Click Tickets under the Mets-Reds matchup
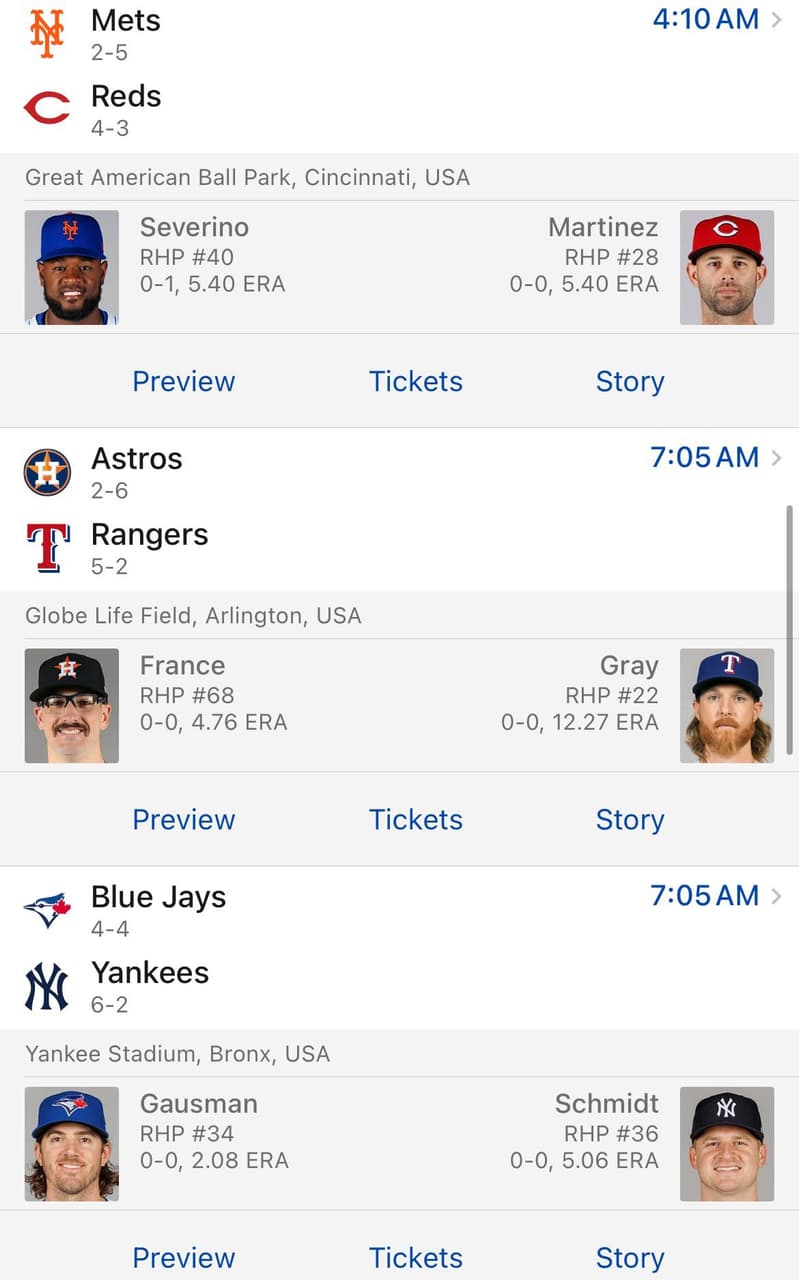 (x=416, y=381)
